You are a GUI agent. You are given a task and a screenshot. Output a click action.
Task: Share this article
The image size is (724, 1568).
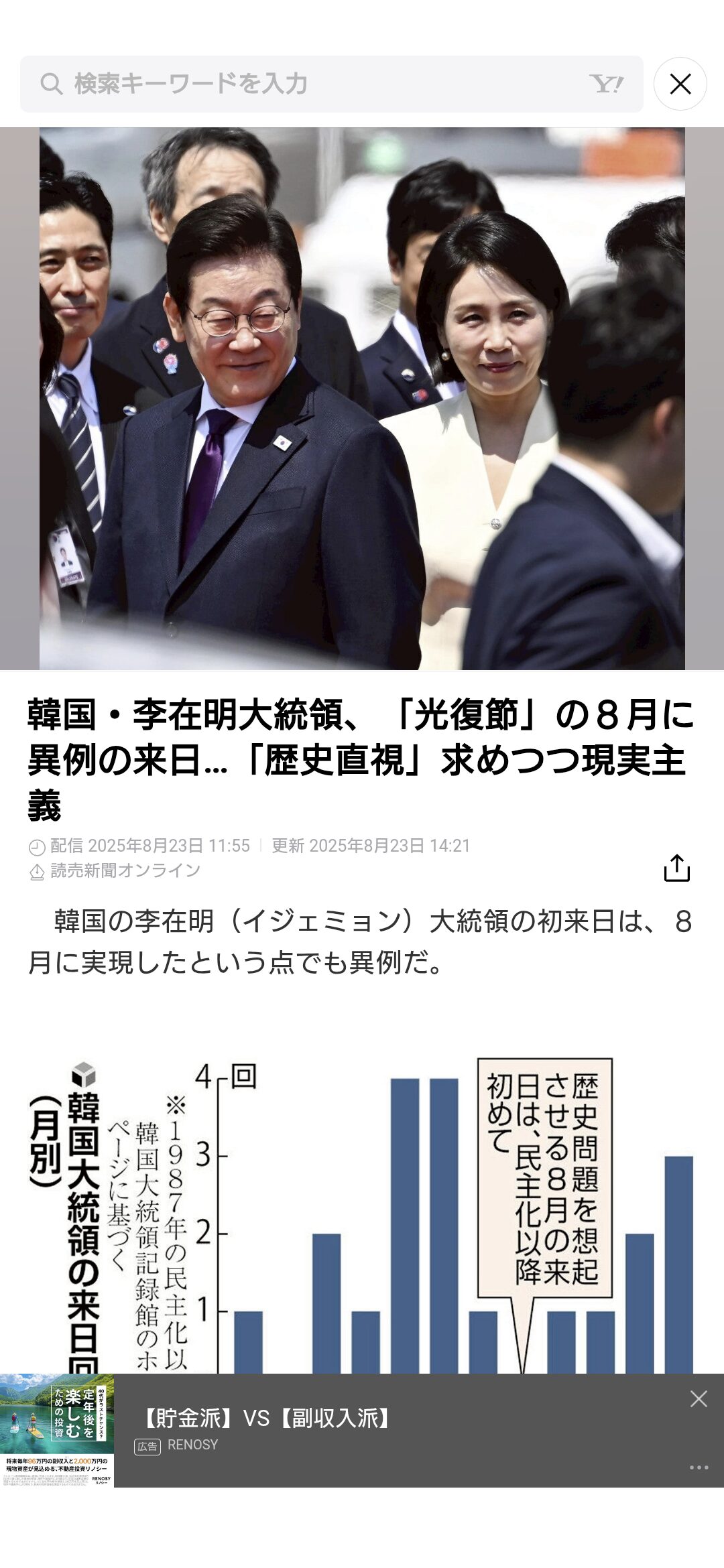point(676,868)
